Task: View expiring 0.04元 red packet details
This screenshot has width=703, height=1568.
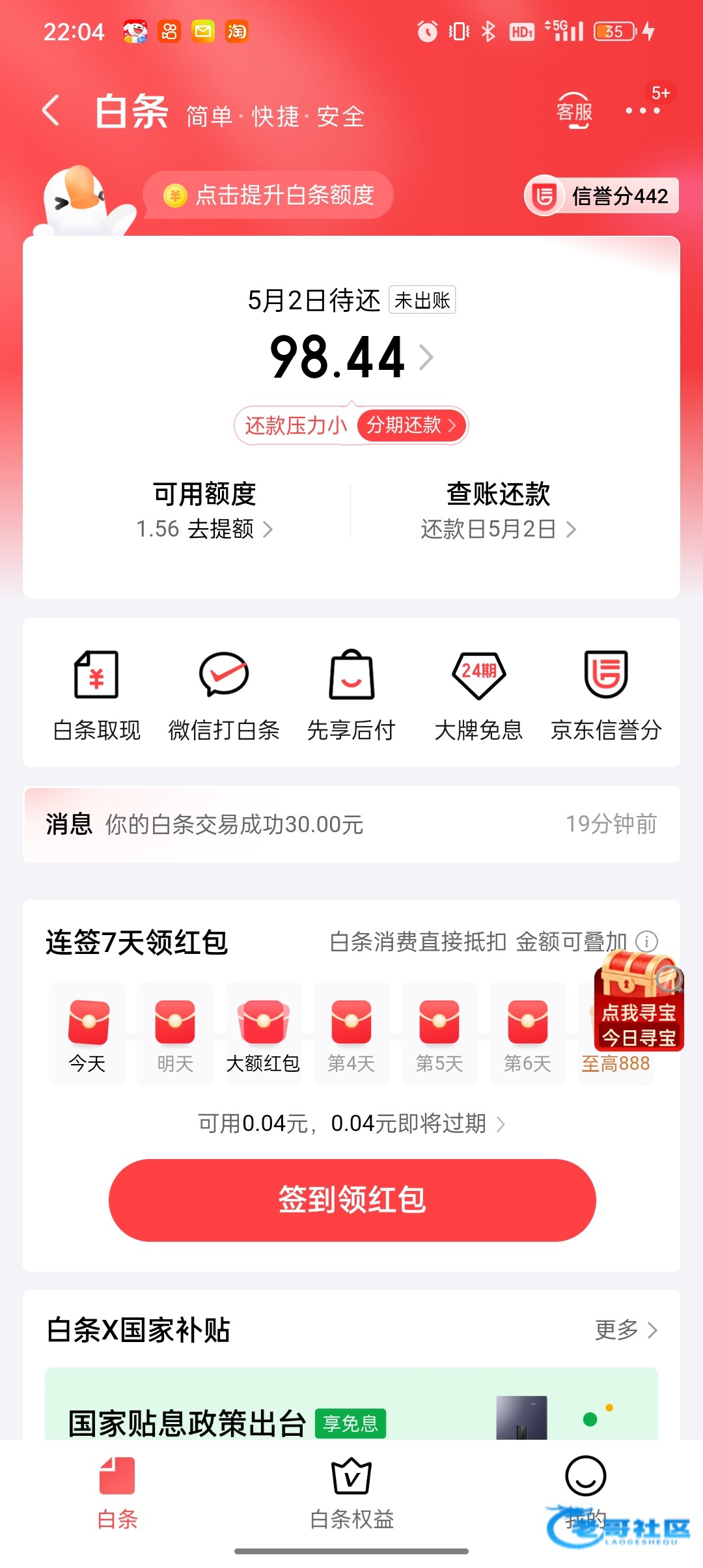Action: point(351,1124)
